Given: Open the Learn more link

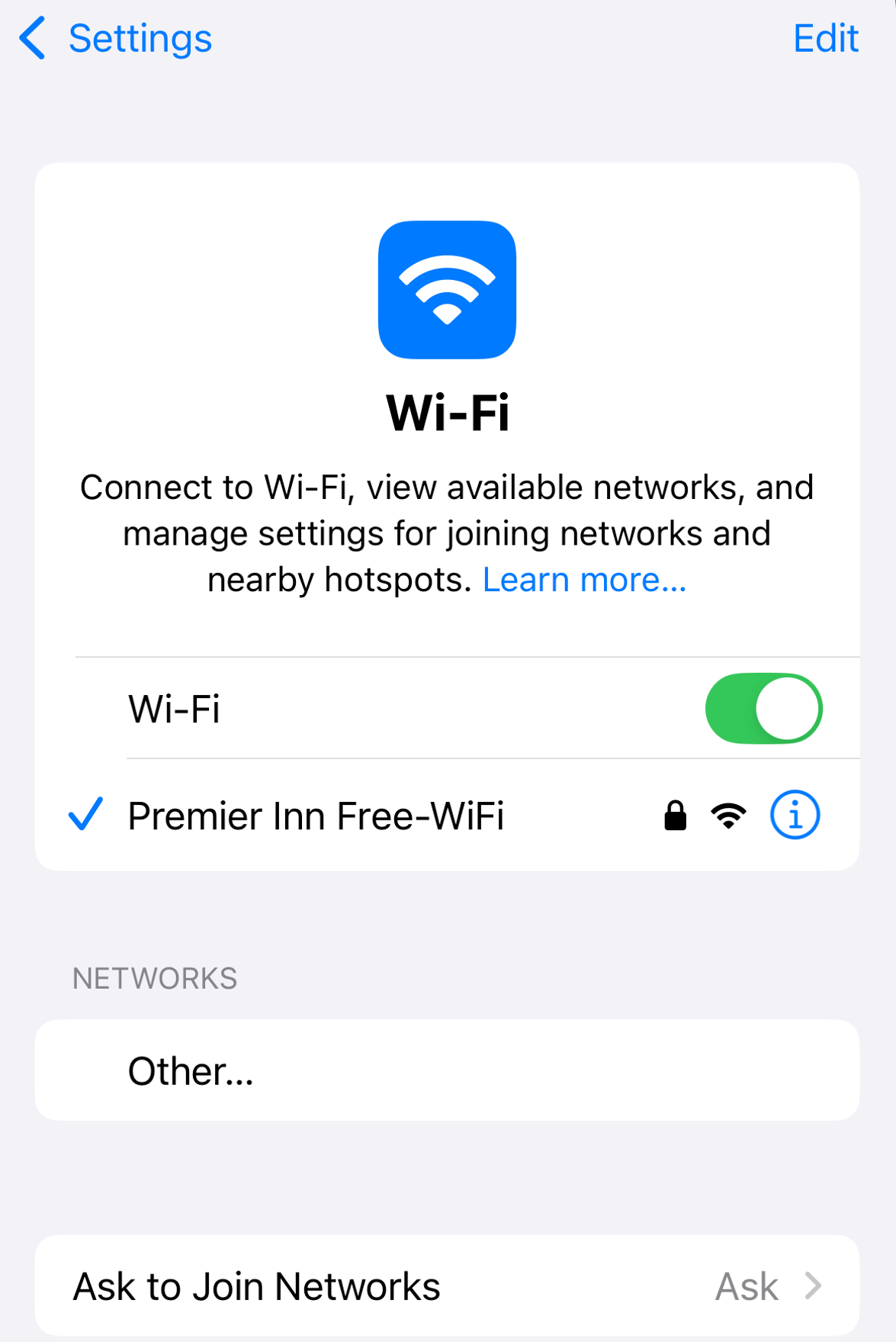Looking at the screenshot, I should [x=584, y=580].
